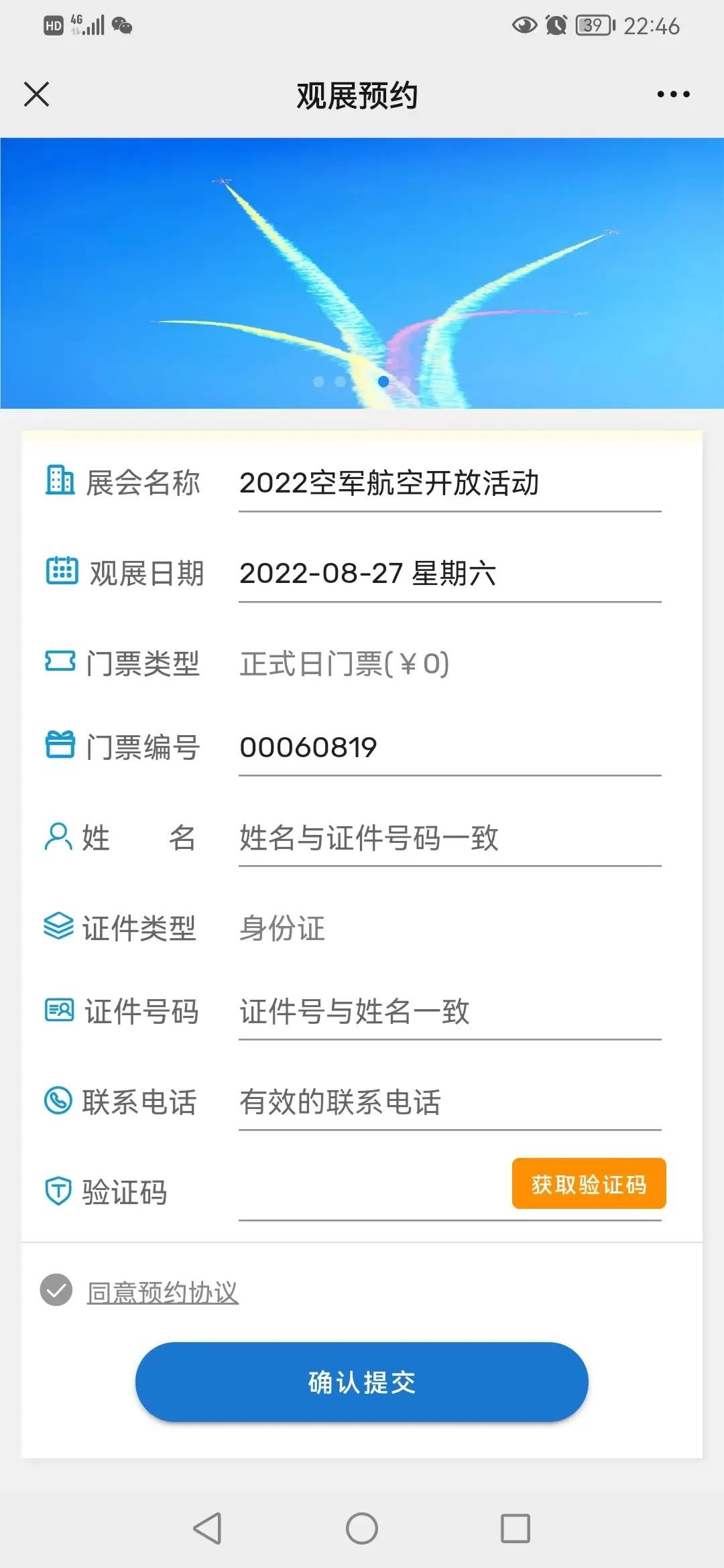Viewport: 724px width, 1568px height.
Task: Submit the form with 确认提交
Action: coord(362,1382)
